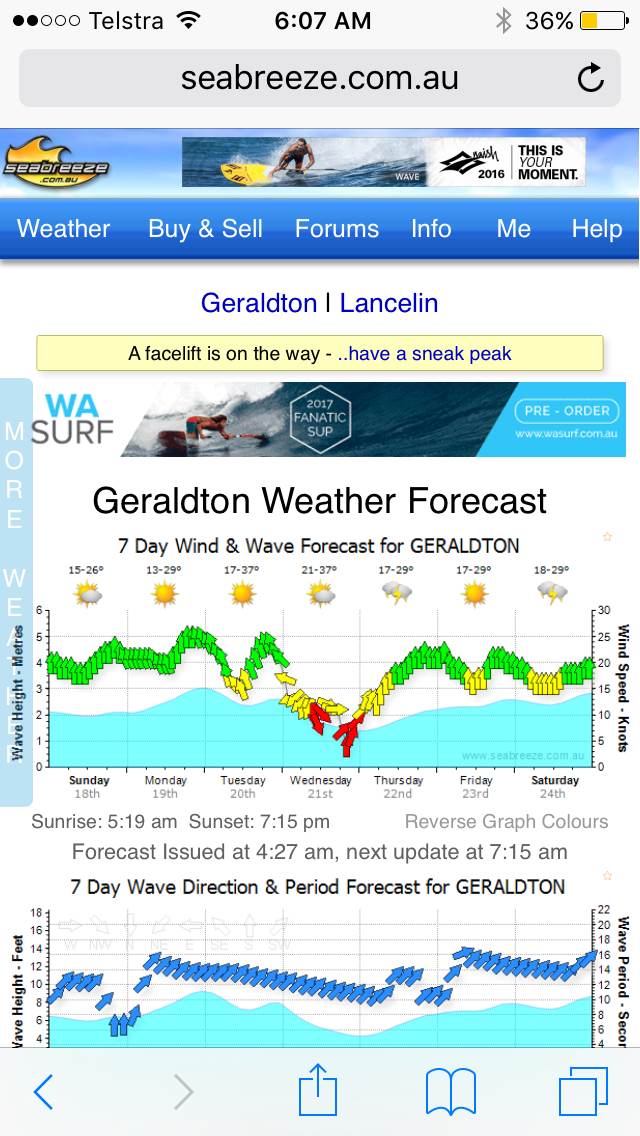Go back to the previous page
This screenshot has width=640, height=1136.
click(43, 1092)
